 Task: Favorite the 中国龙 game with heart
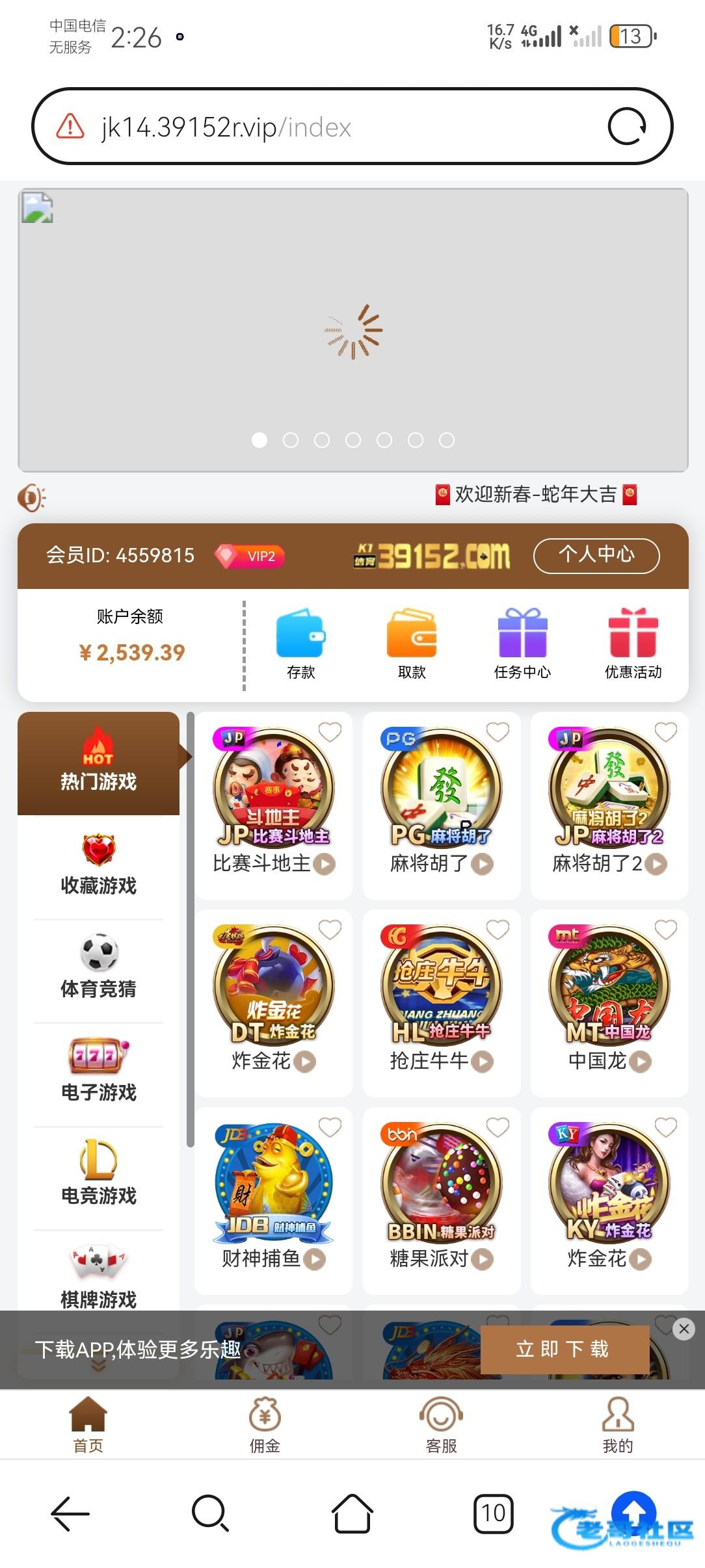(x=665, y=930)
